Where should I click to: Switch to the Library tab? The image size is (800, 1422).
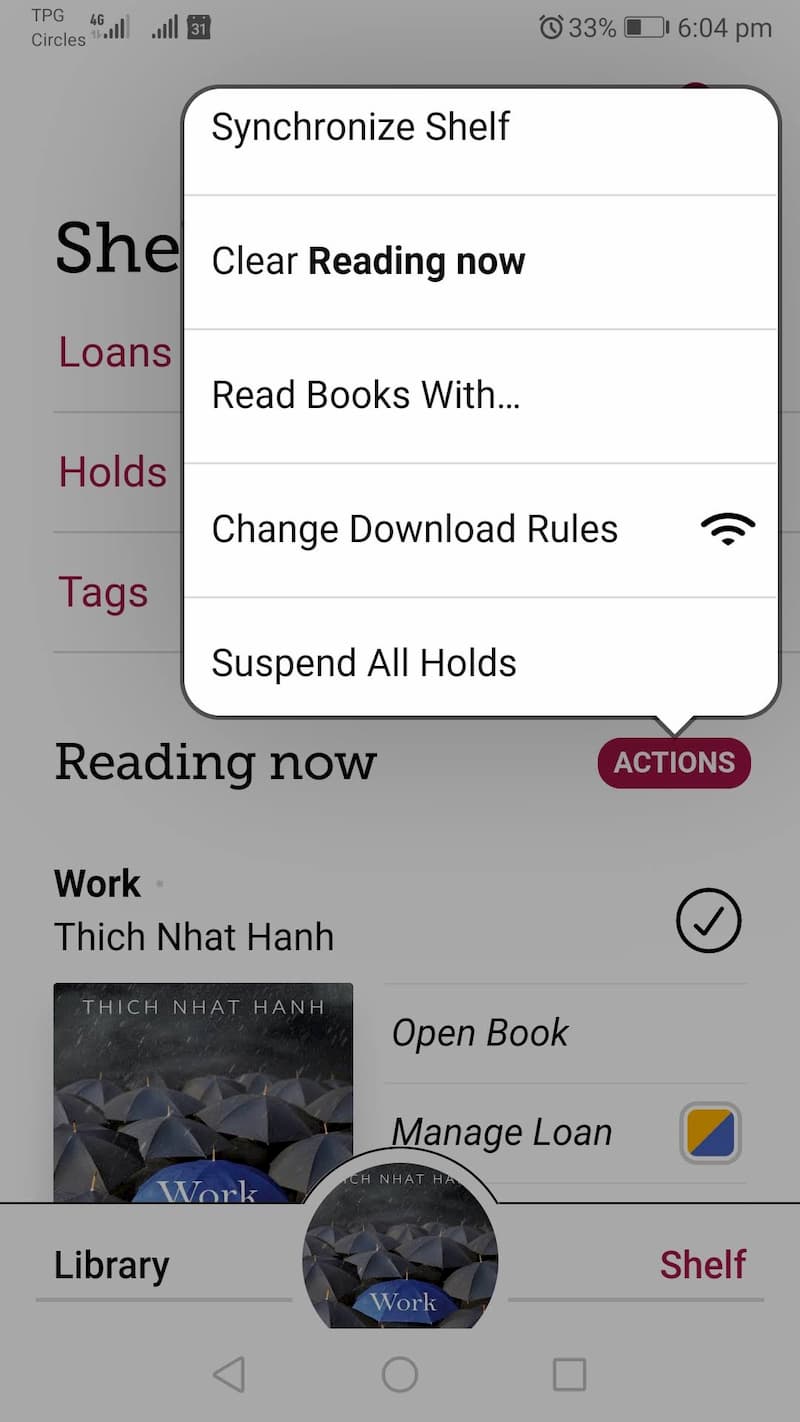pyautogui.click(x=112, y=1265)
